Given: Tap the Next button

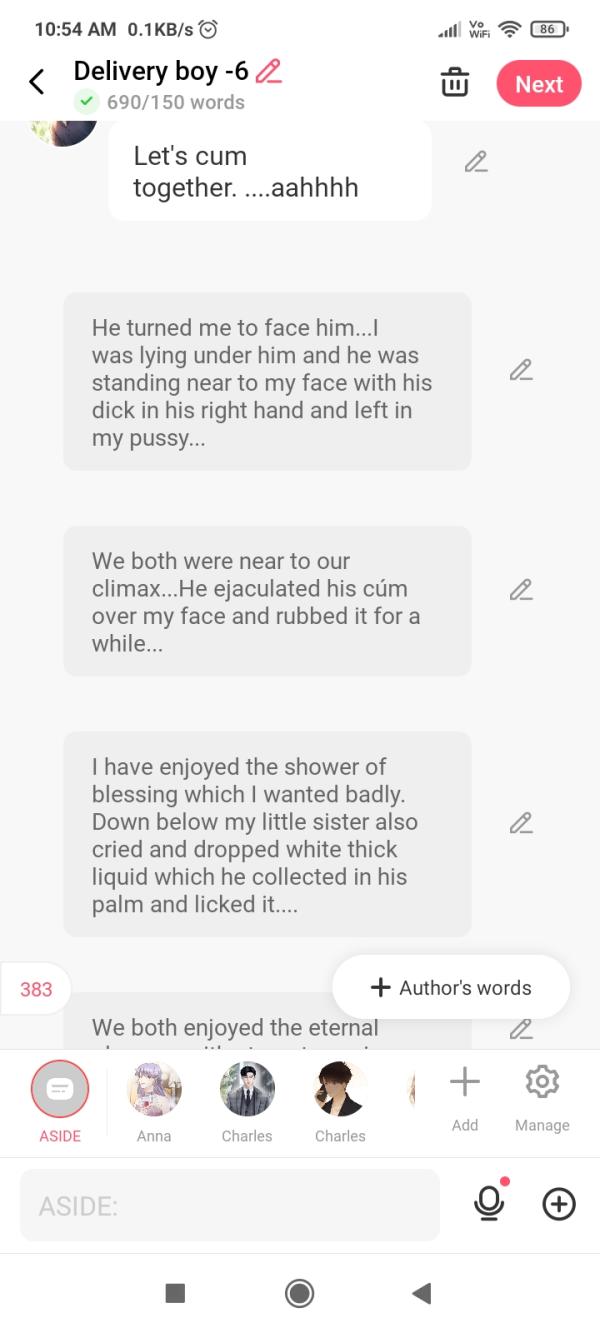Looking at the screenshot, I should 539,84.
